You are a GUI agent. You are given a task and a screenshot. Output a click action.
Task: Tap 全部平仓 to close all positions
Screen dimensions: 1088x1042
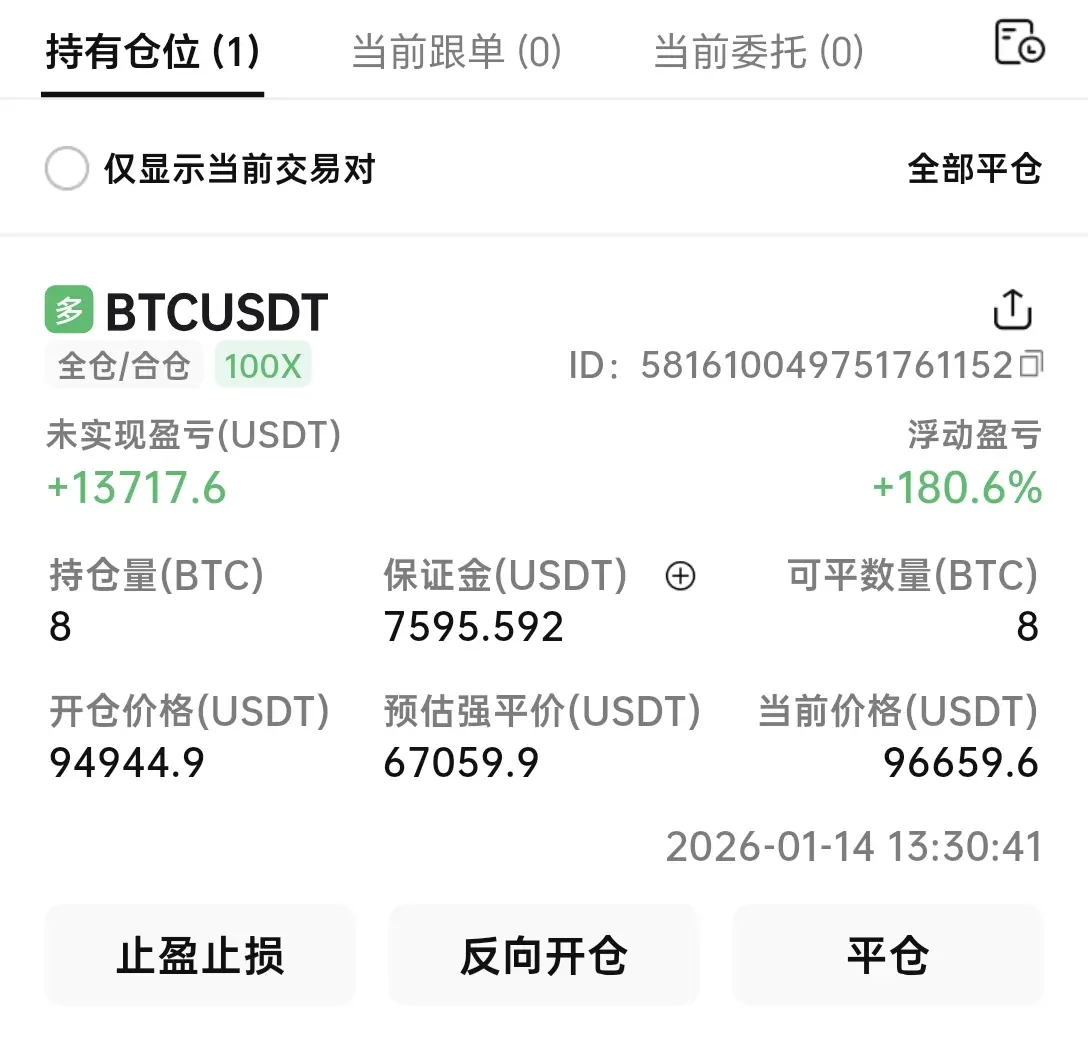[974, 169]
